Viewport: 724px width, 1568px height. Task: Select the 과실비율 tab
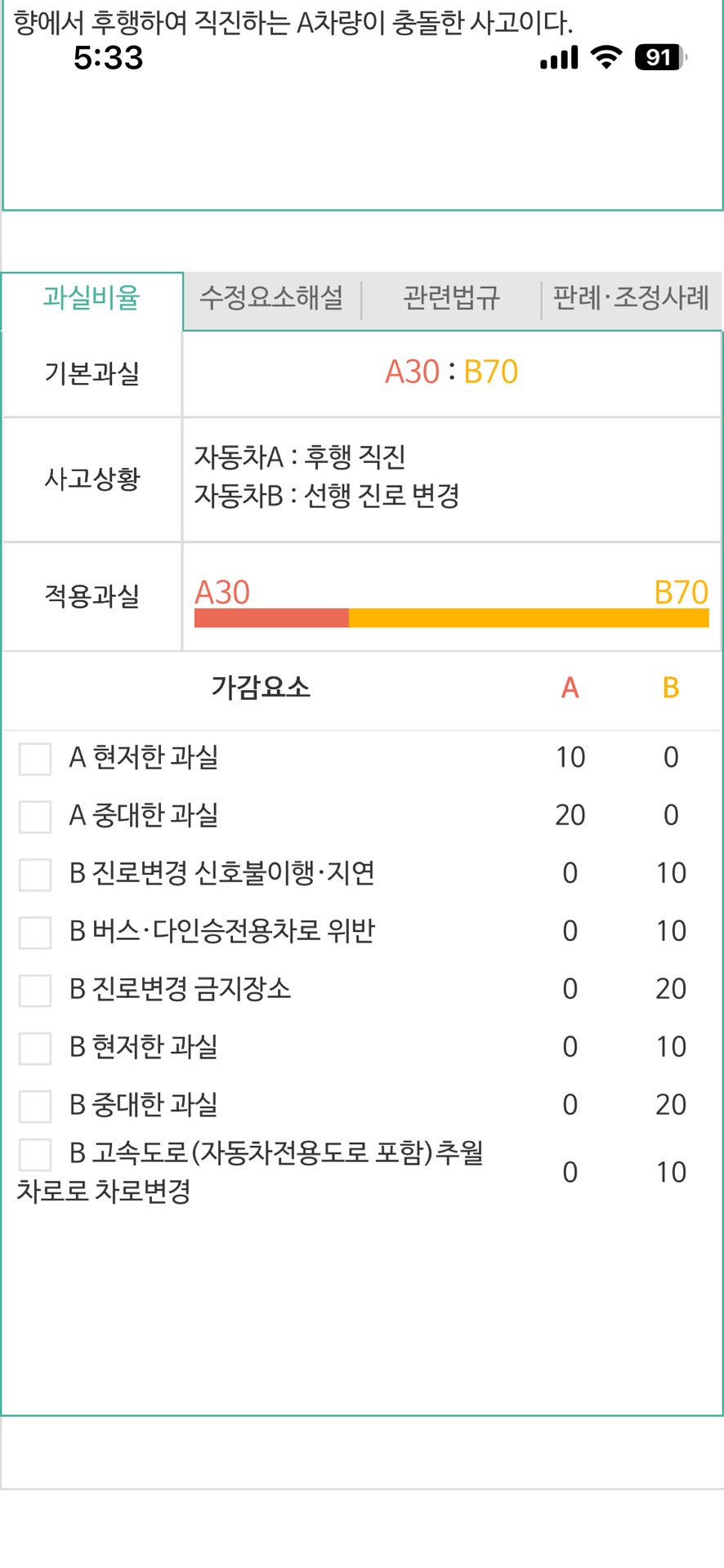coord(92,298)
